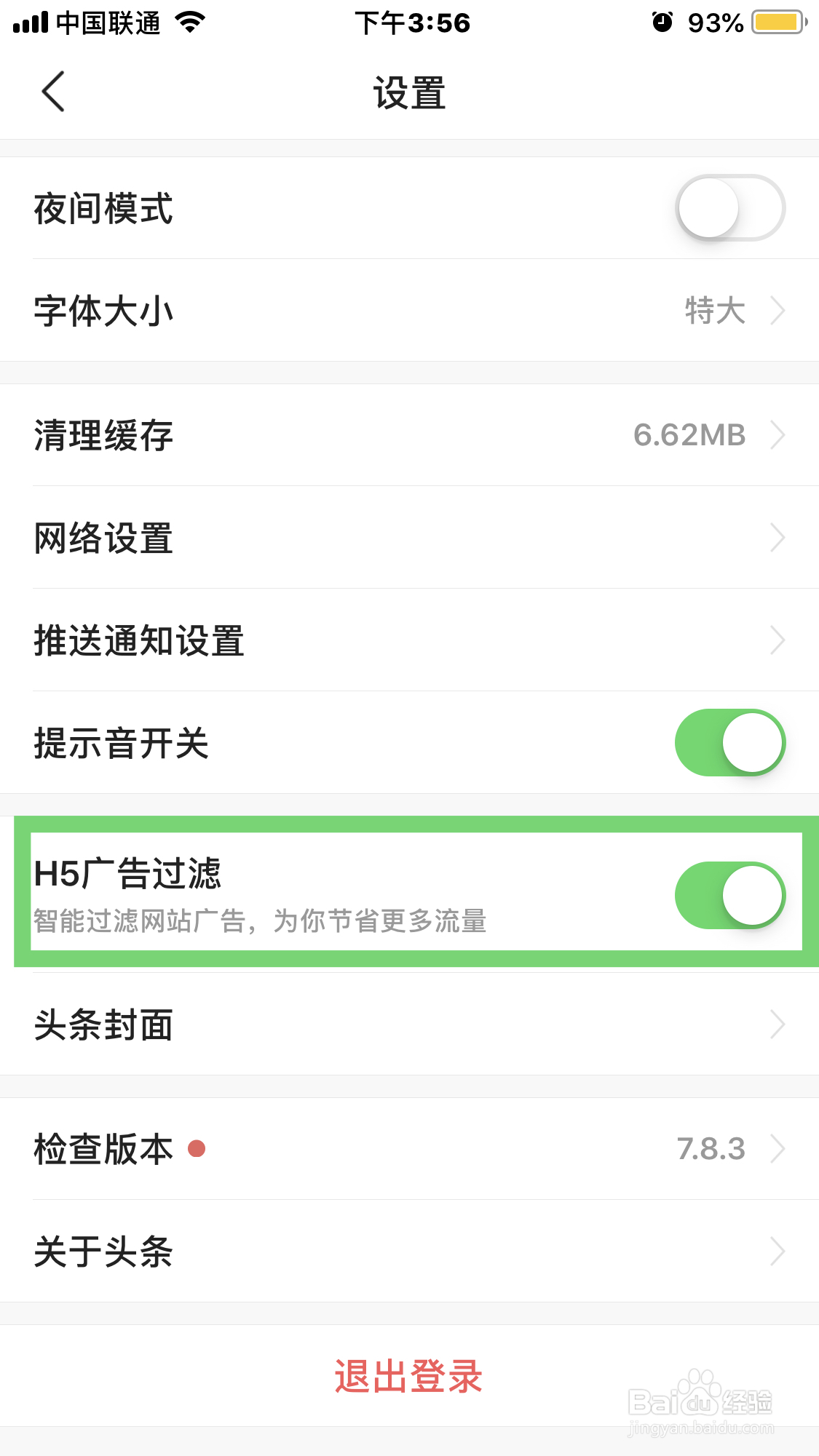
Task: Tap the battery indicator in status bar
Action: click(x=775, y=22)
